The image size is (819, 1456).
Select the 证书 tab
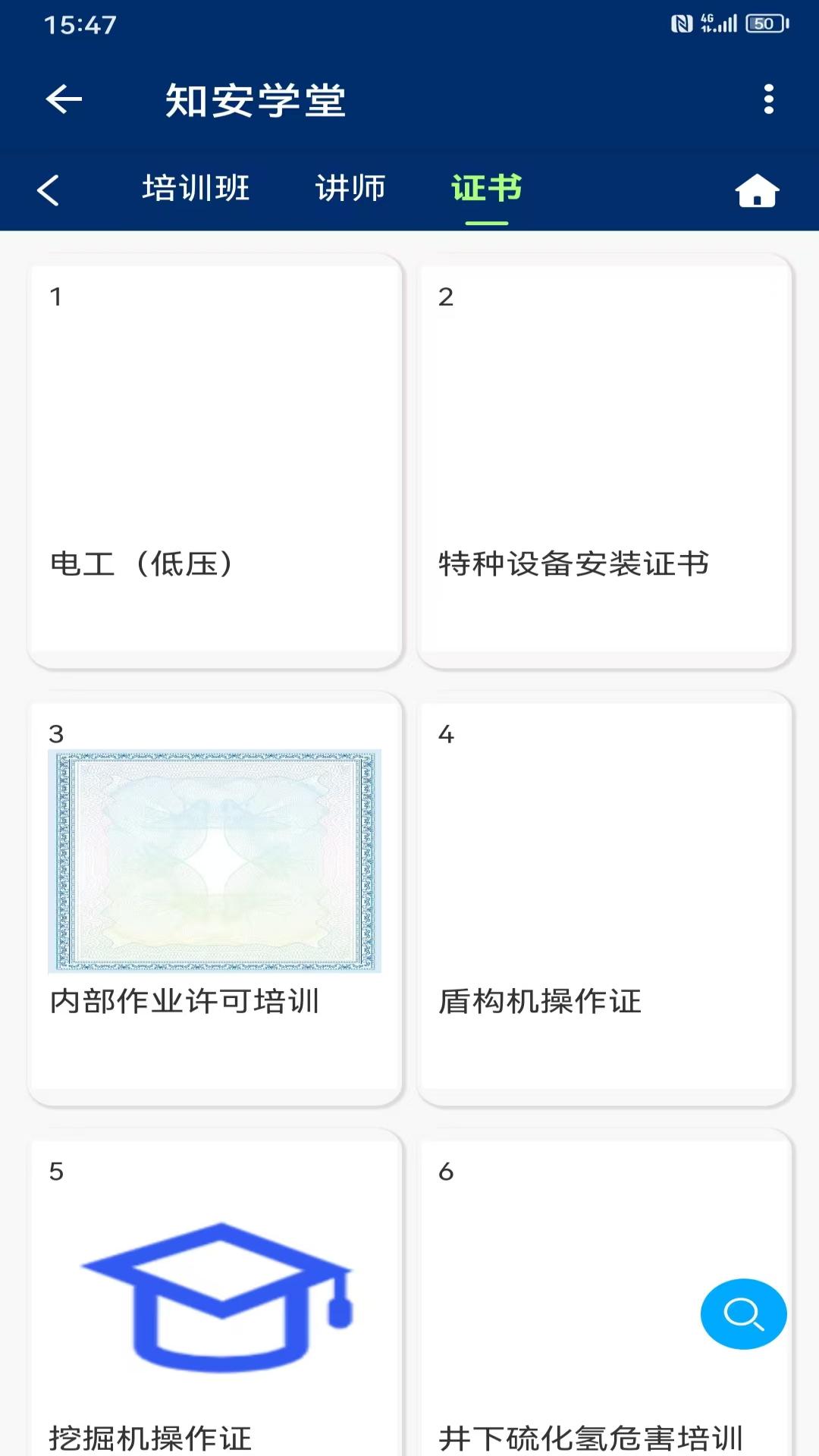486,189
